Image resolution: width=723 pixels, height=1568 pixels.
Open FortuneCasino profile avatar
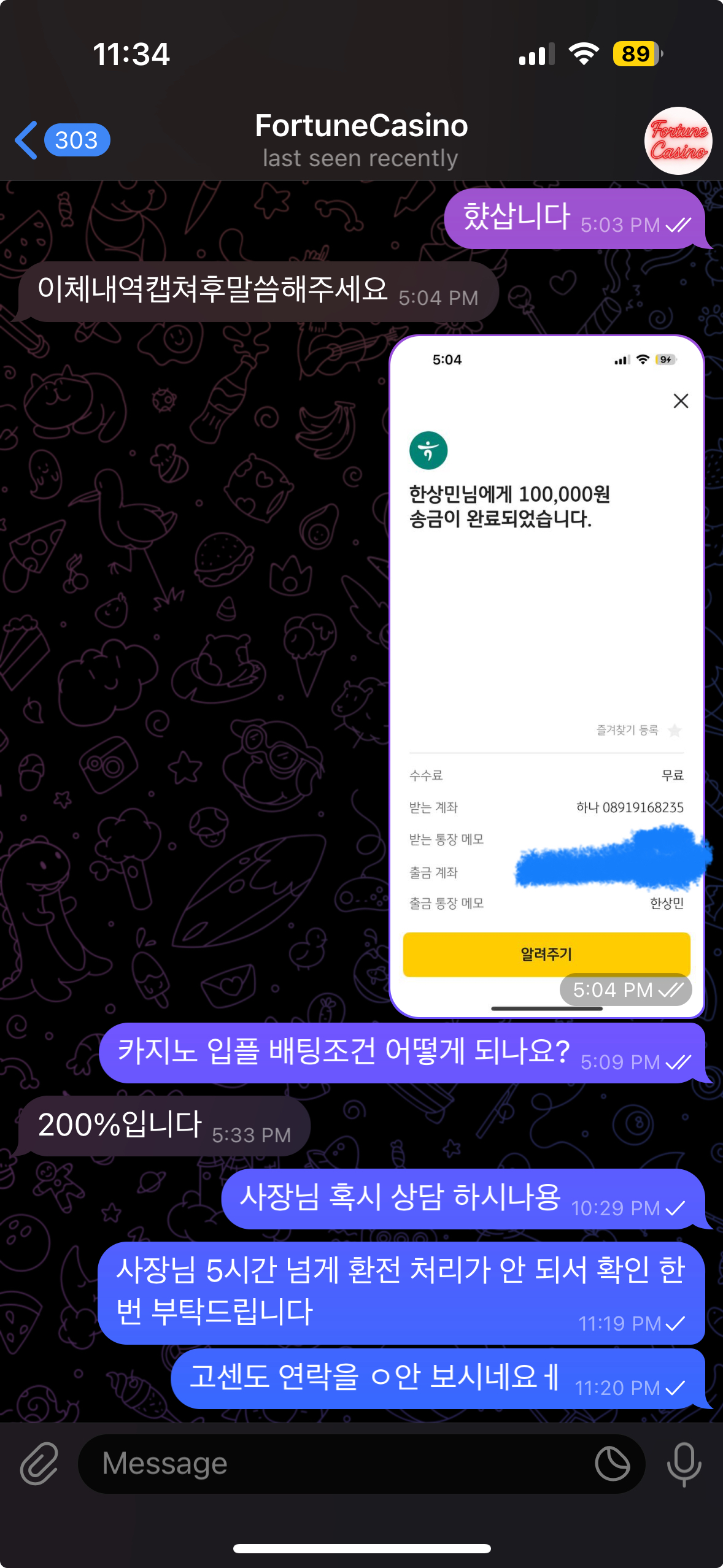pyautogui.click(x=678, y=140)
